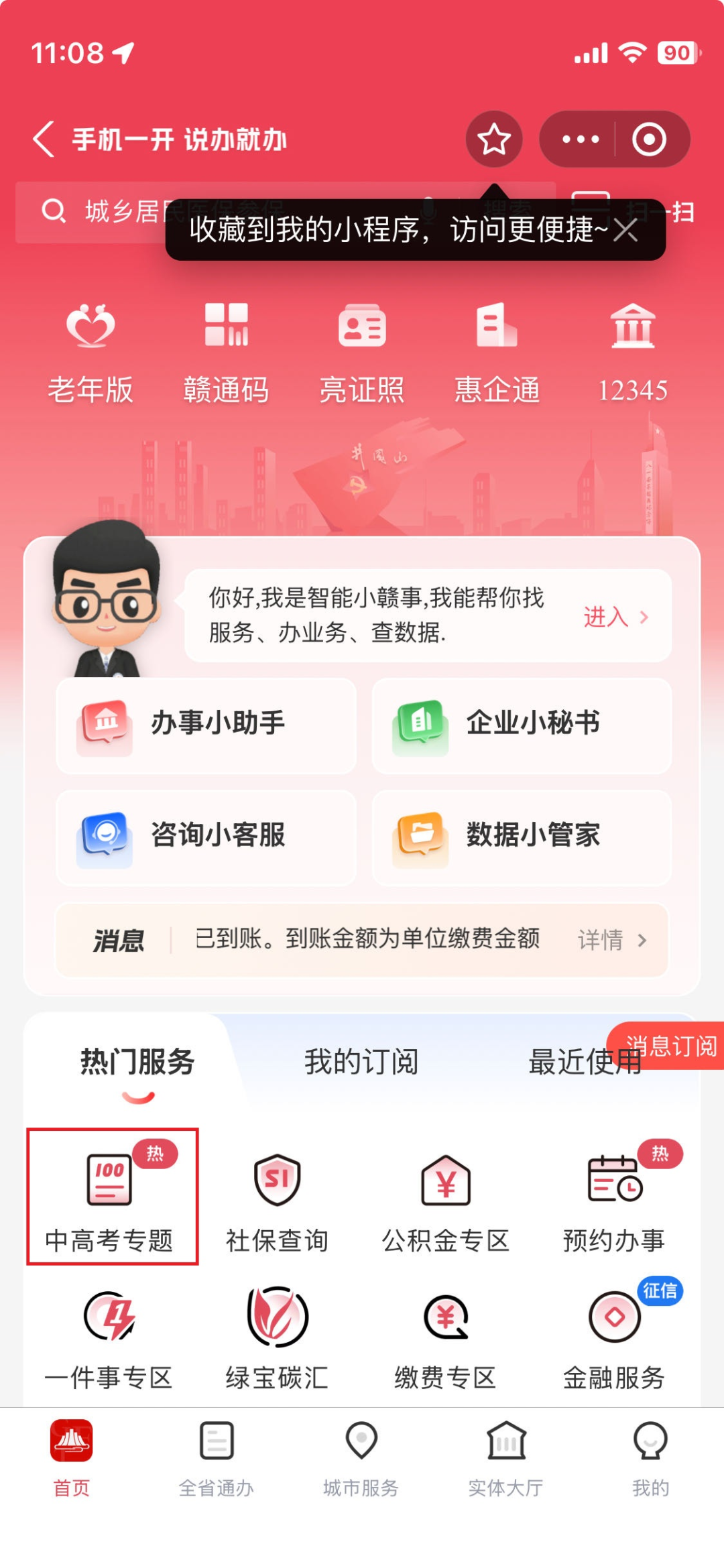The image size is (724, 1568).
Task: View message details
Action: 612,940
